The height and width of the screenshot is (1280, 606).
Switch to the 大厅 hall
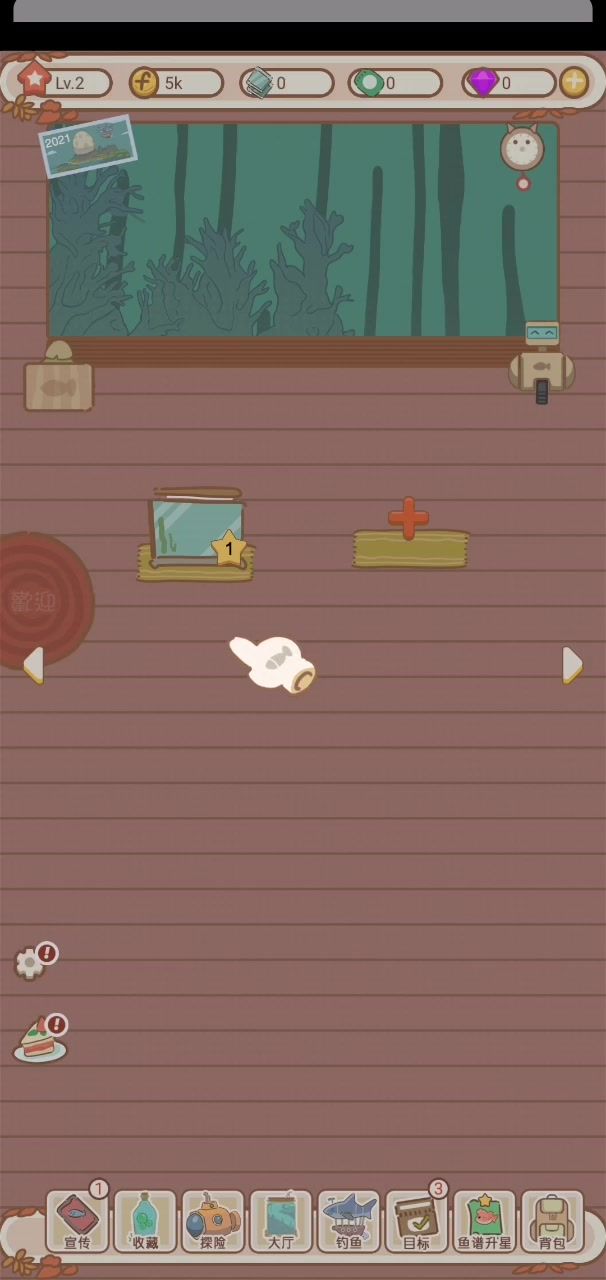click(281, 1221)
